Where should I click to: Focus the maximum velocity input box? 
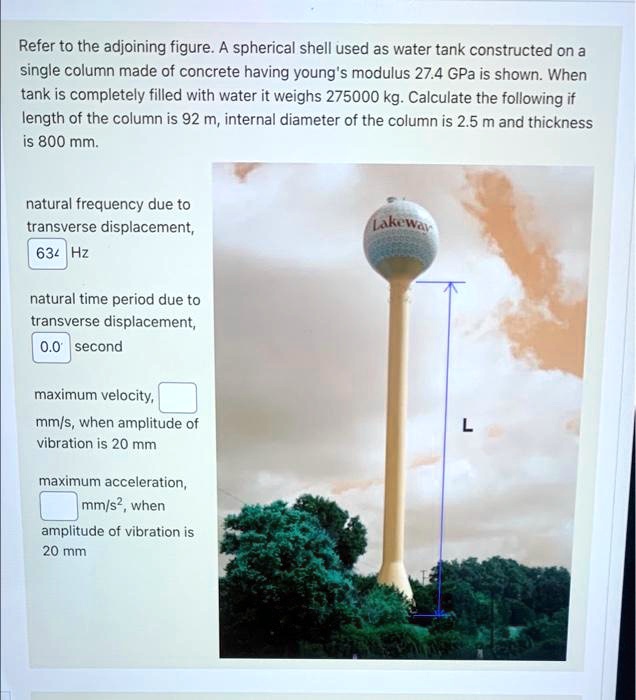point(177,398)
